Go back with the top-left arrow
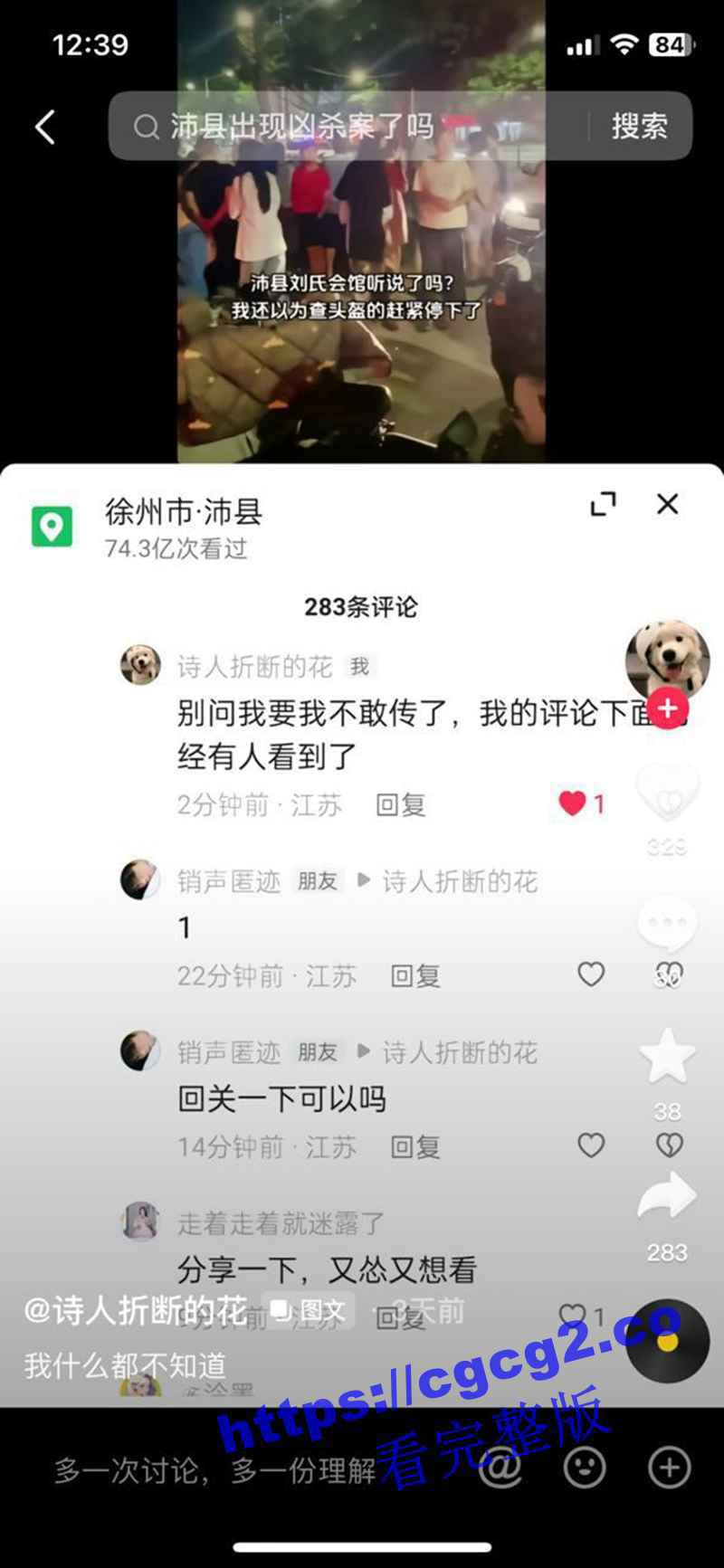724x1568 pixels. click(45, 127)
